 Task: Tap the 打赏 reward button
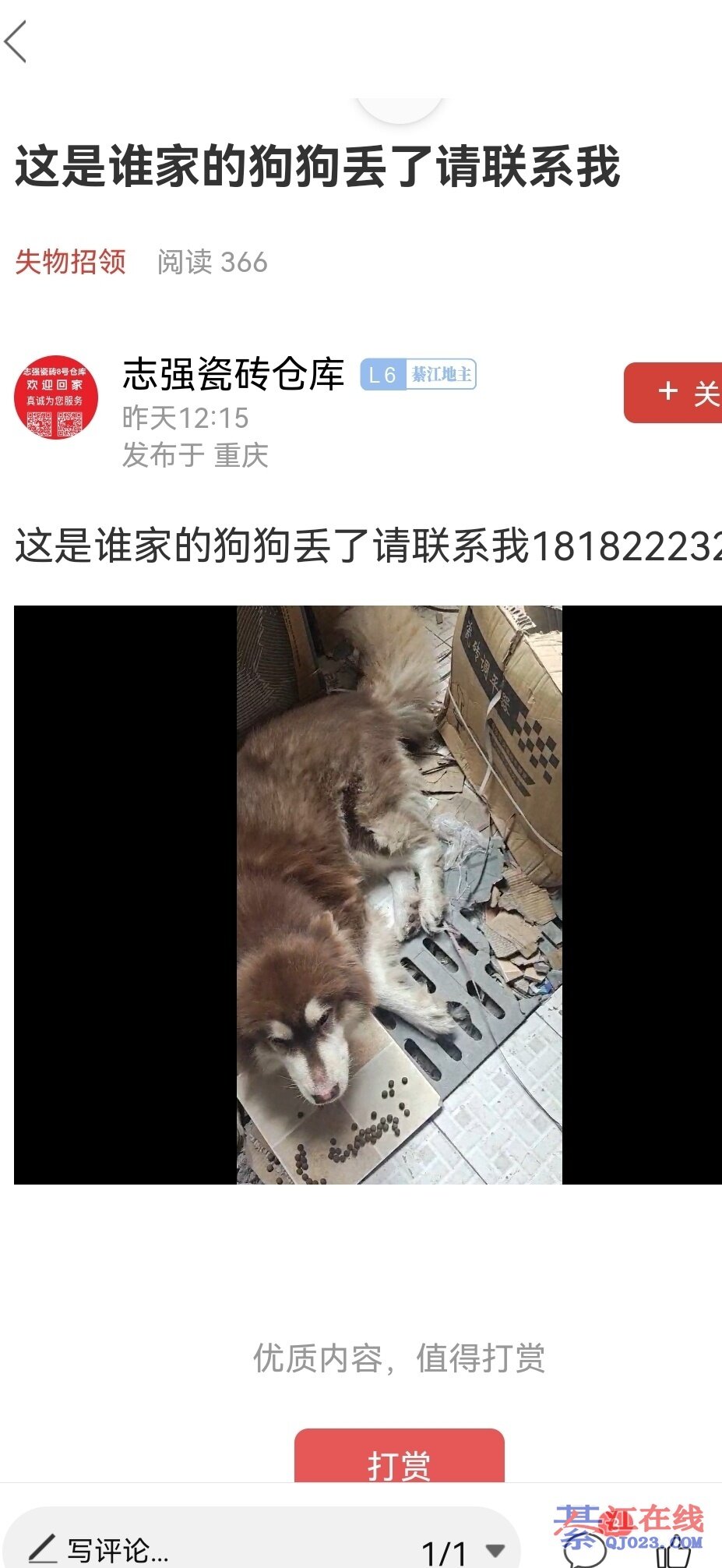[x=399, y=1459]
